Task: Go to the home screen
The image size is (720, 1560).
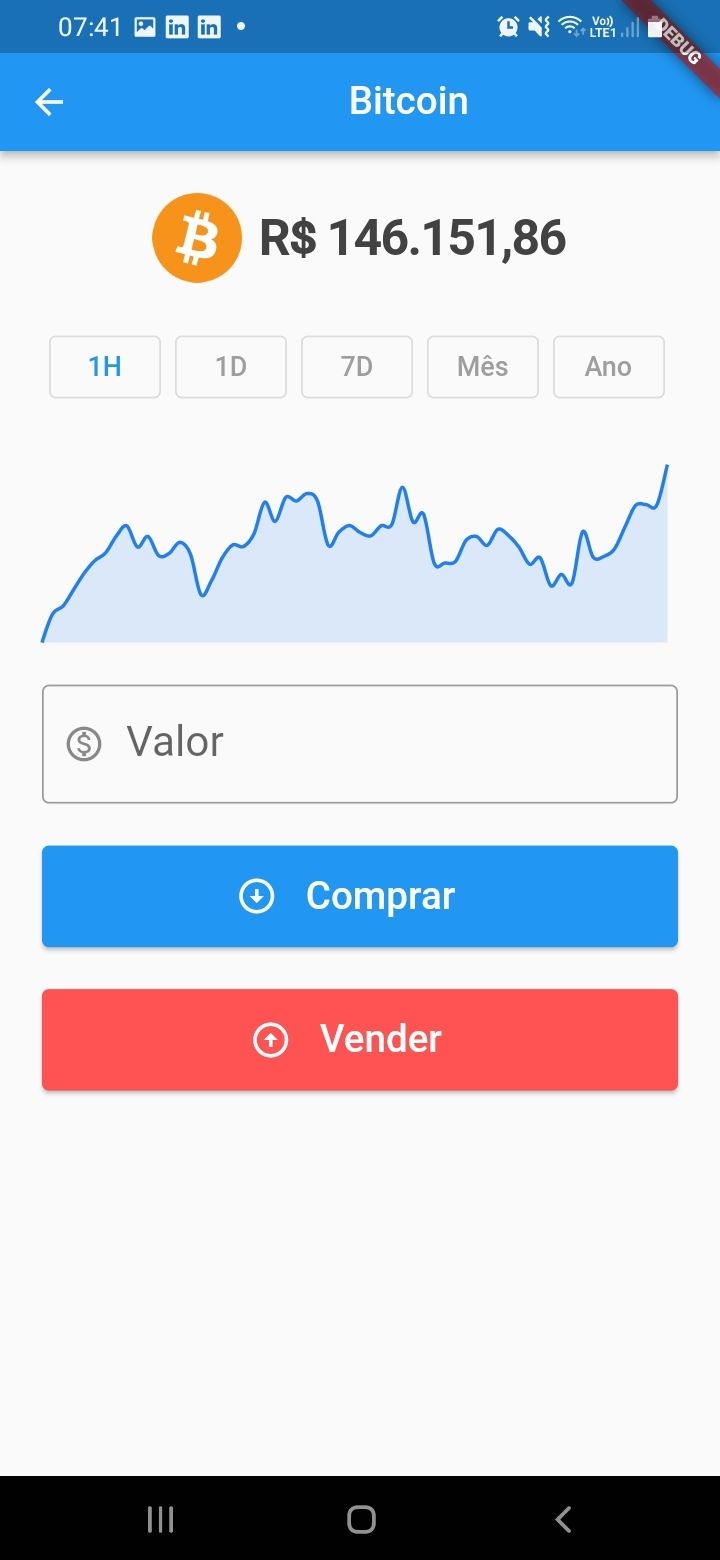Action: pos(361,1520)
